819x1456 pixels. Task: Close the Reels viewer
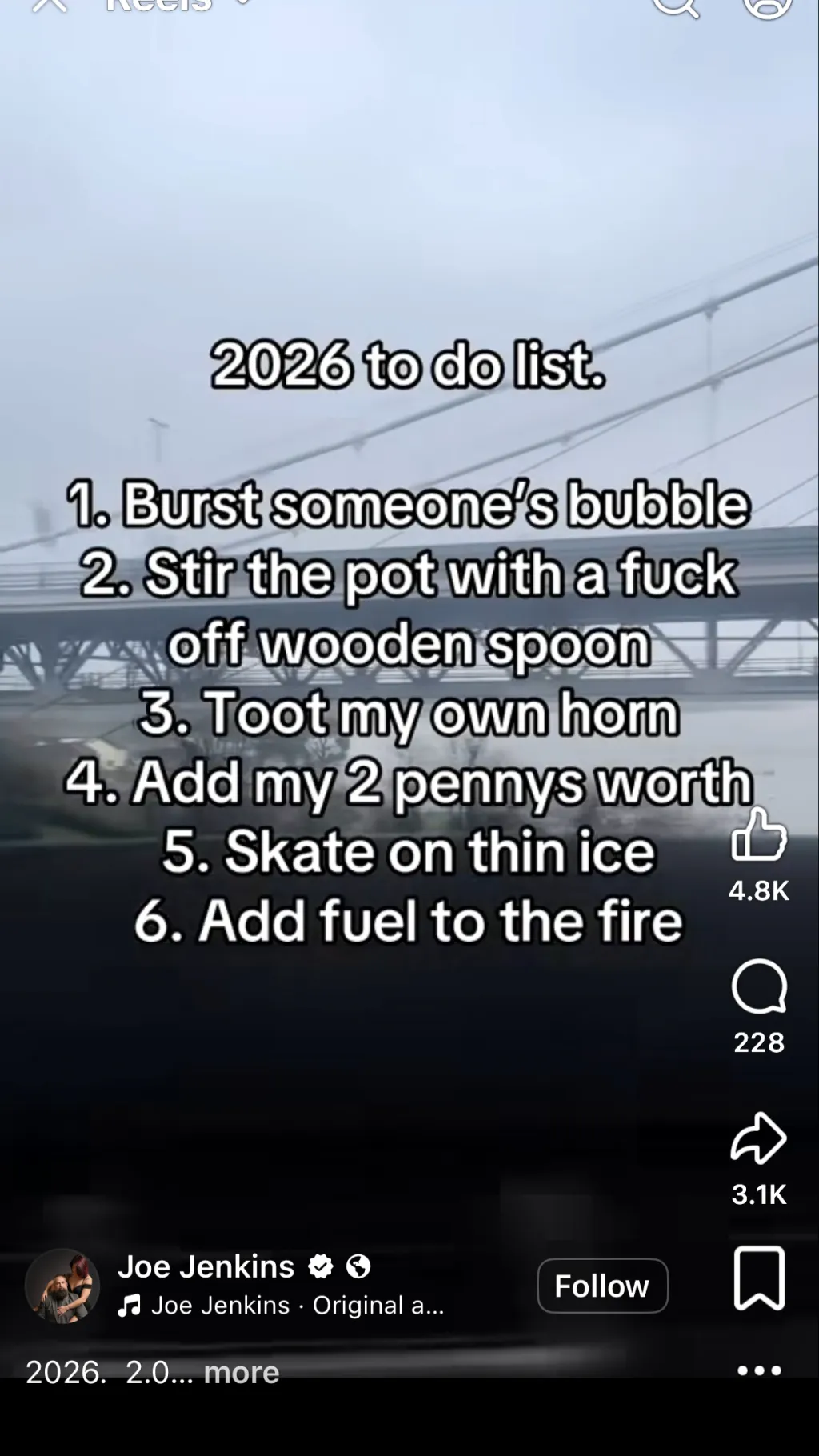coord(50,4)
